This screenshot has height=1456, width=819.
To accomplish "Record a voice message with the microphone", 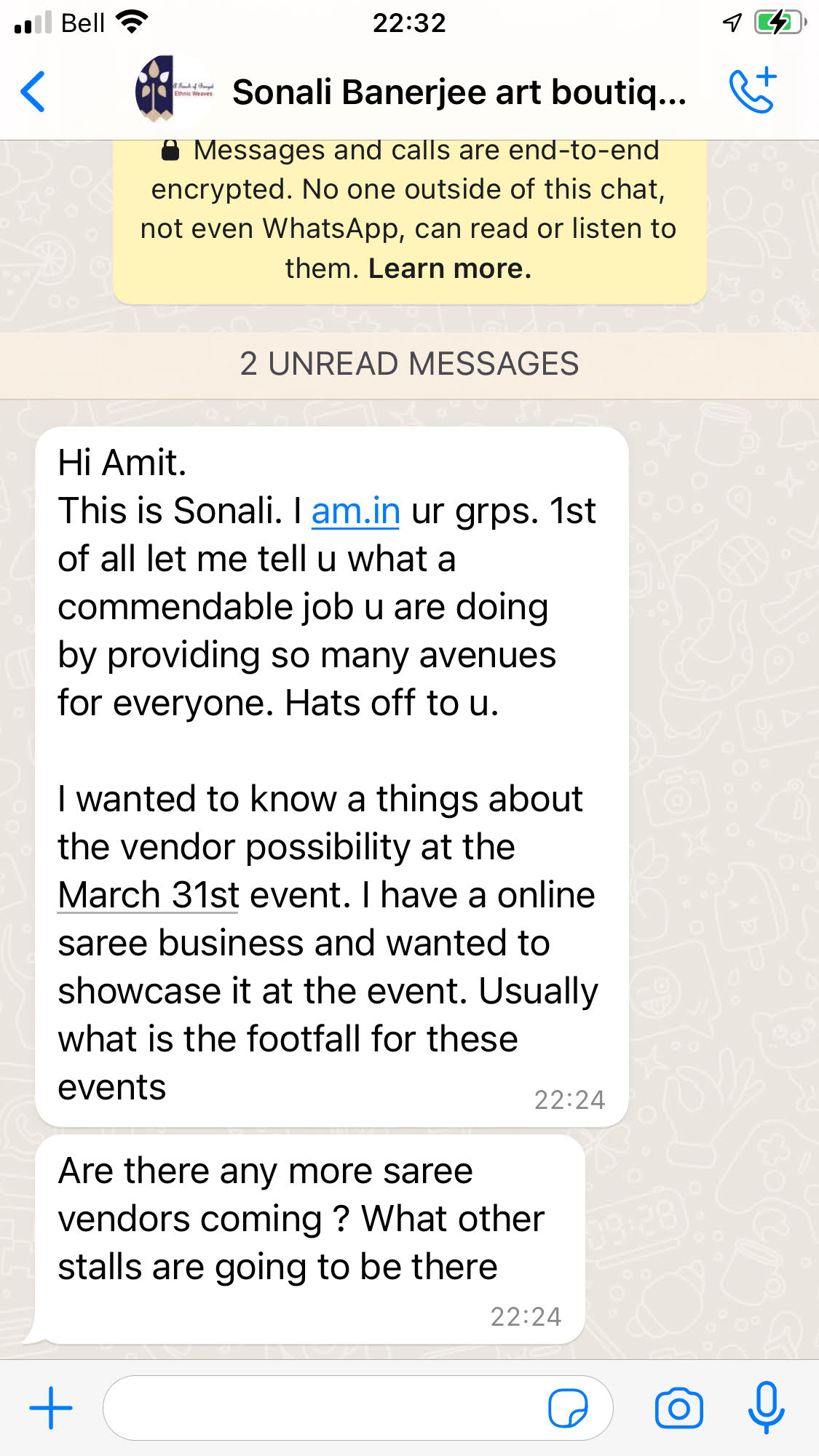I will (766, 1408).
